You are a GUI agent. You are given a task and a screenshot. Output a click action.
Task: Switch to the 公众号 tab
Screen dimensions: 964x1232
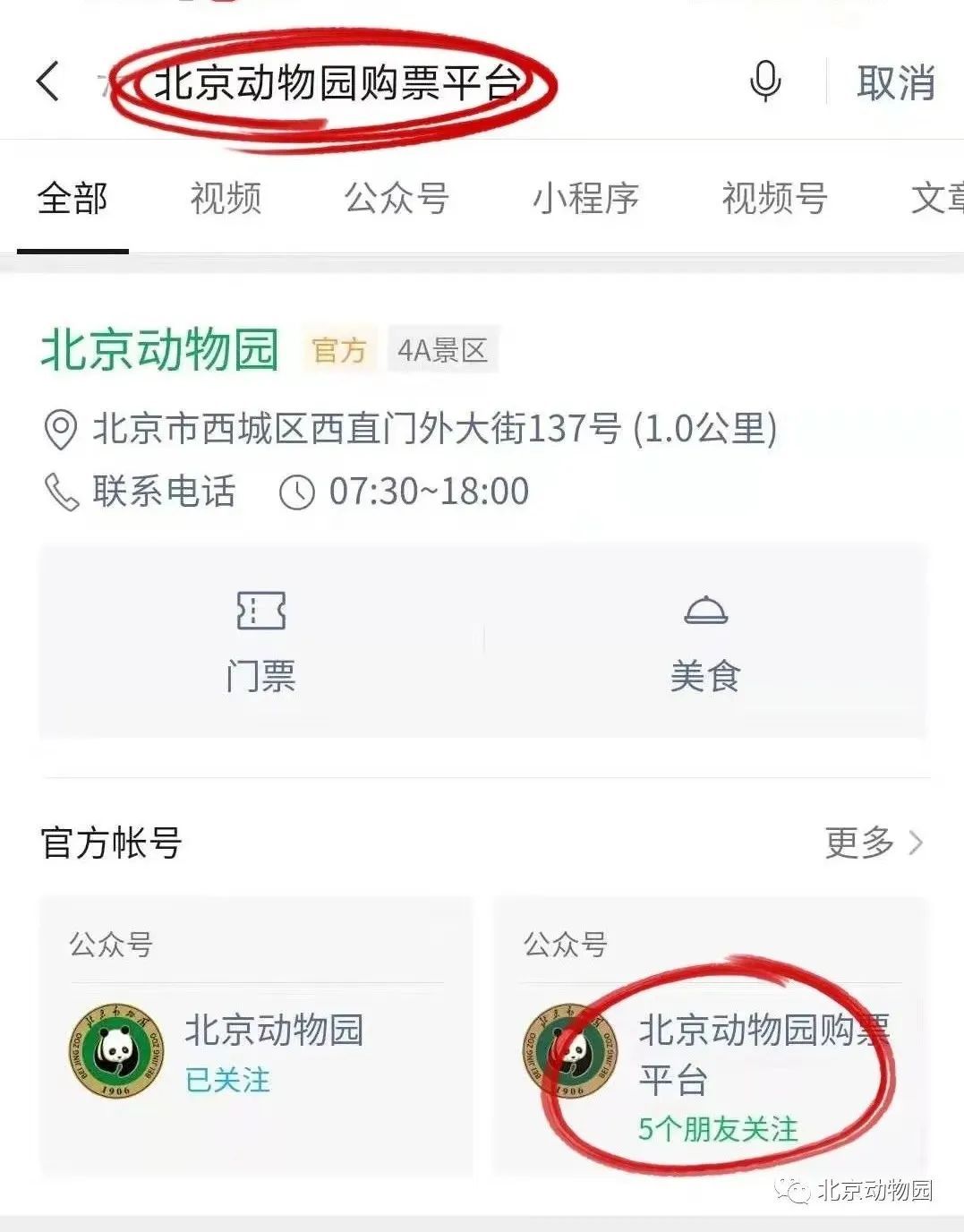397,198
